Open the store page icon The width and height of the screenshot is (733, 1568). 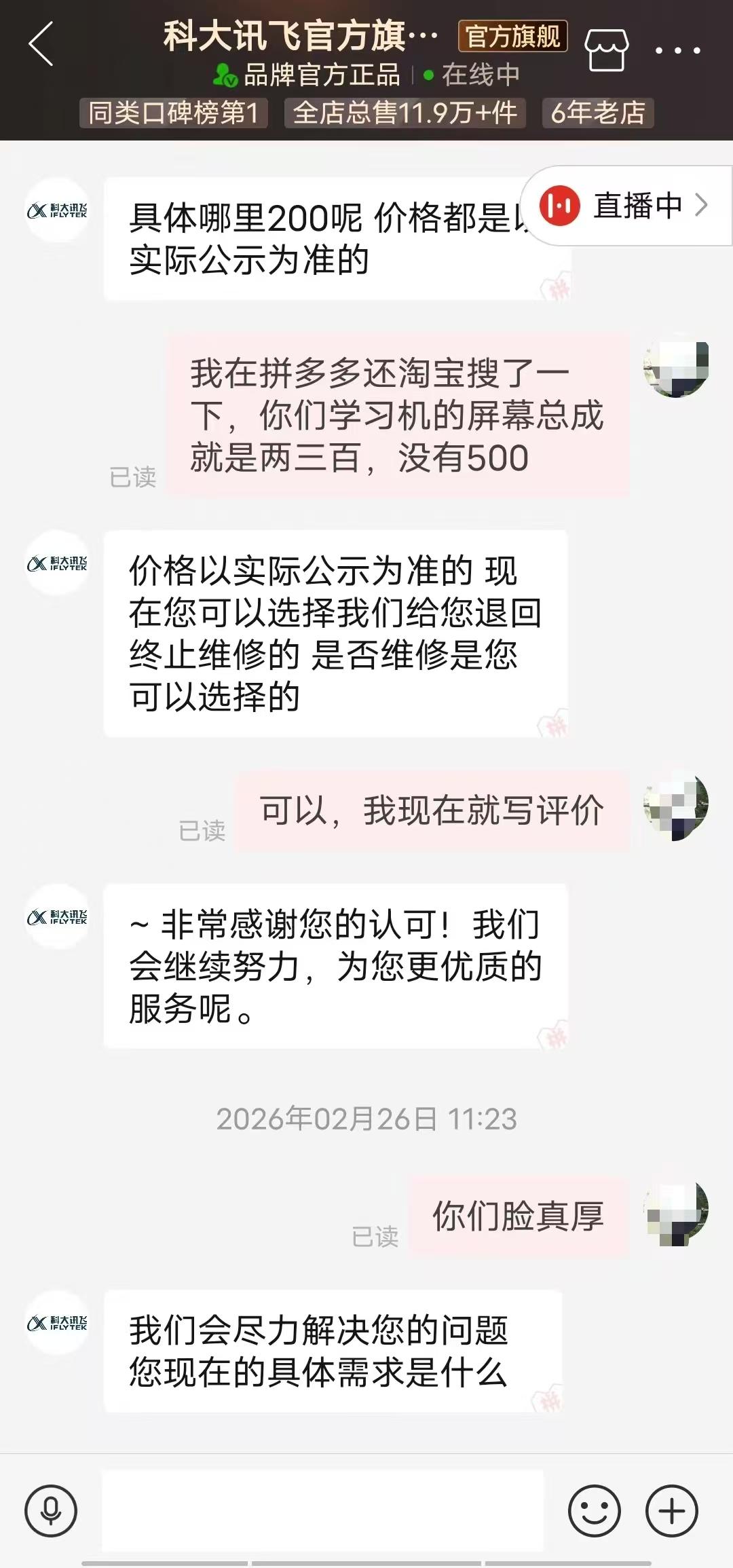coord(606,50)
